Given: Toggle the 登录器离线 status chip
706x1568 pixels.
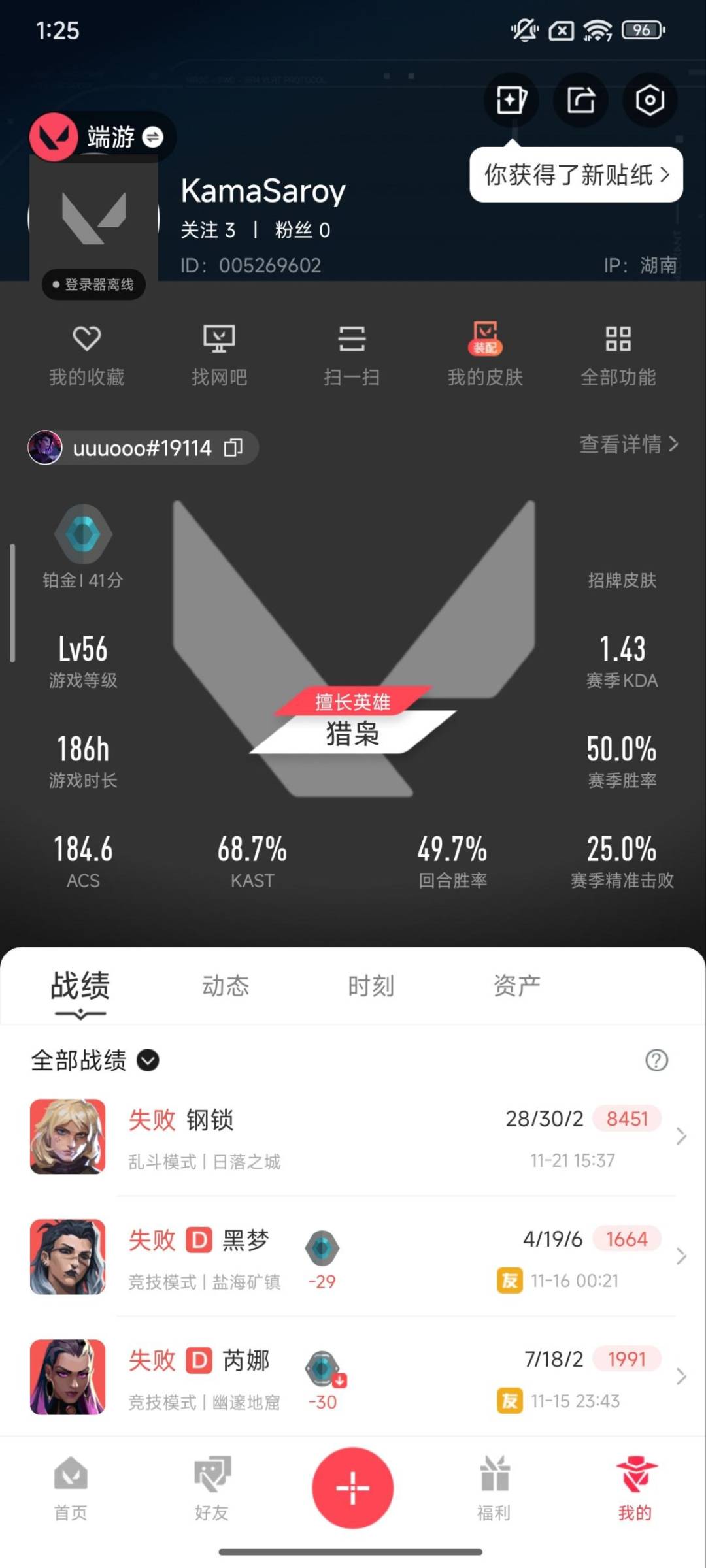Looking at the screenshot, I should 93,284.
